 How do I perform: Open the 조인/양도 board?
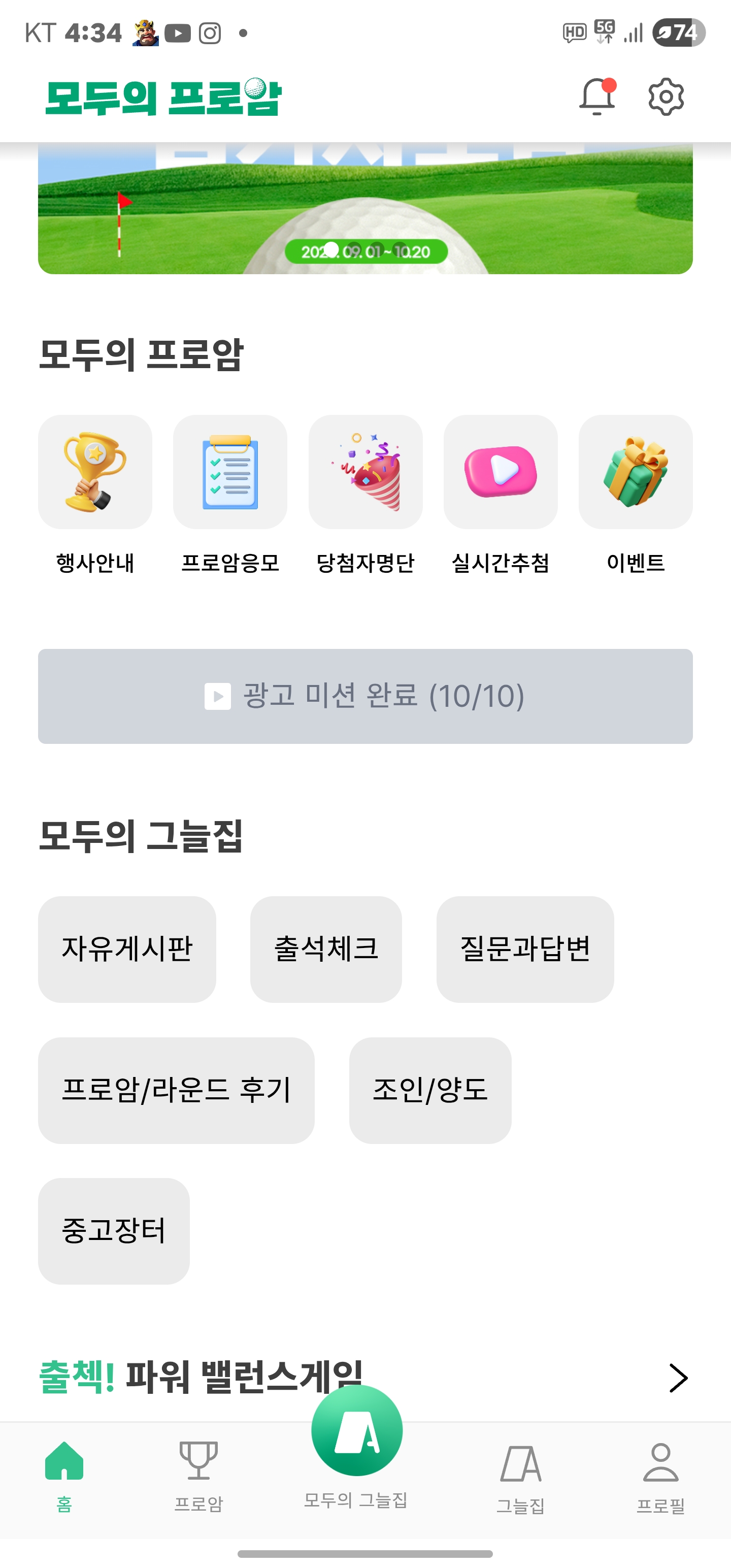429,1090
